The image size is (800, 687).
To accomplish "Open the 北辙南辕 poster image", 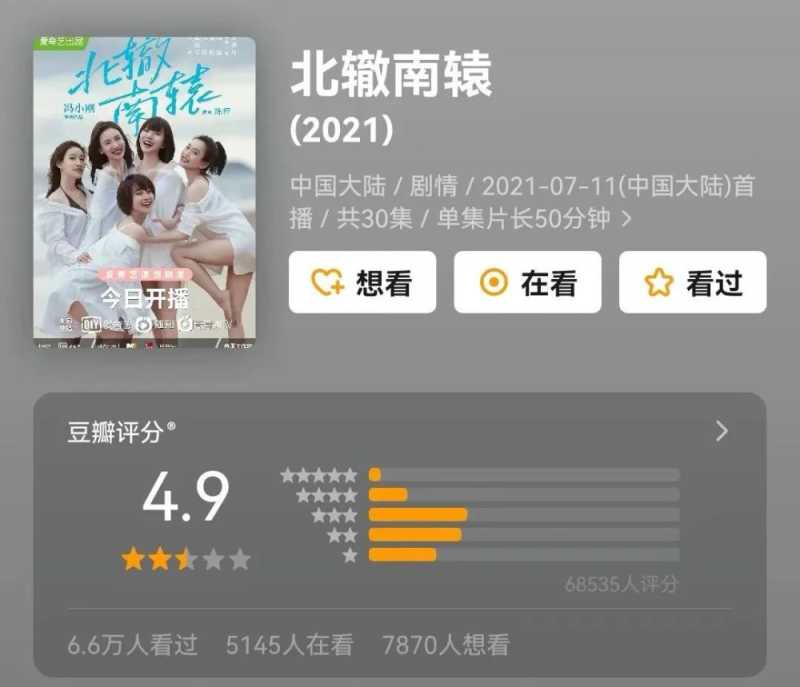I will click(144, 192).
